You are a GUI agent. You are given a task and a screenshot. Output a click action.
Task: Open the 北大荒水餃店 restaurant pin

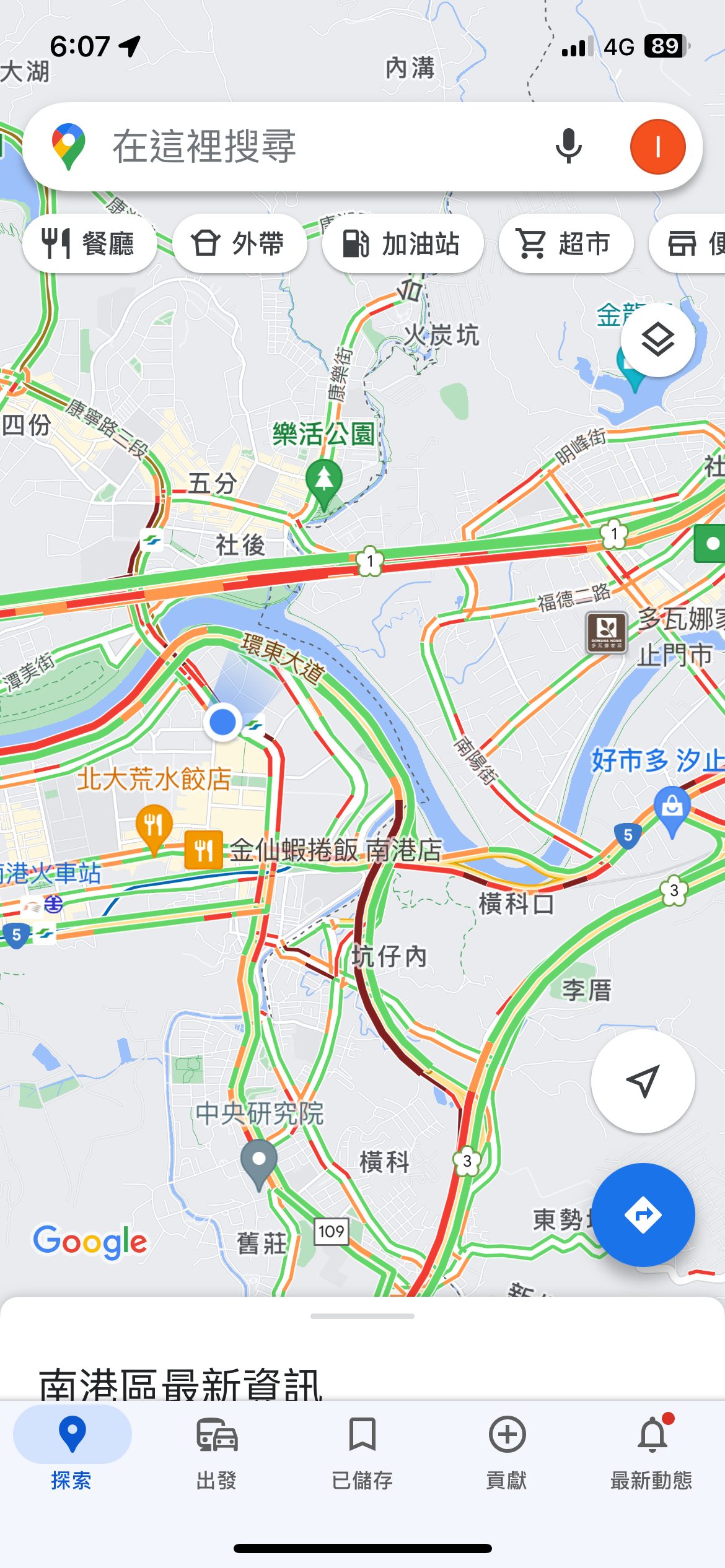point(154,826)
